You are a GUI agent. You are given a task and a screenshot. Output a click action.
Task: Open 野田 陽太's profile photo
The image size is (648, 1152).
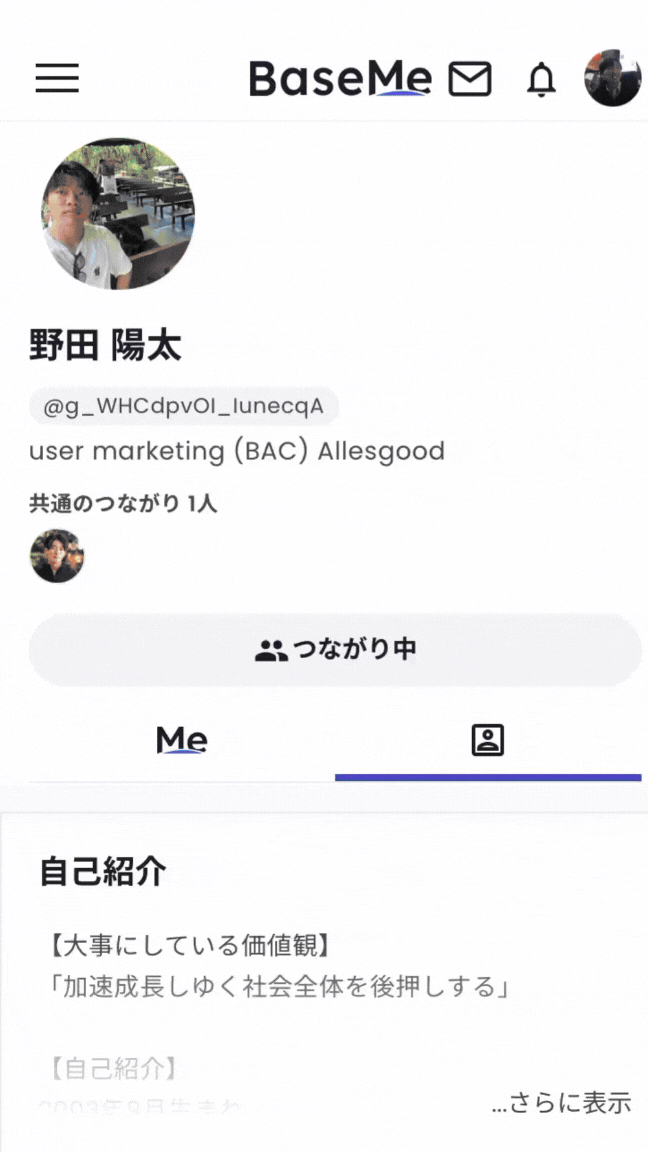click(x=118, y=214)
